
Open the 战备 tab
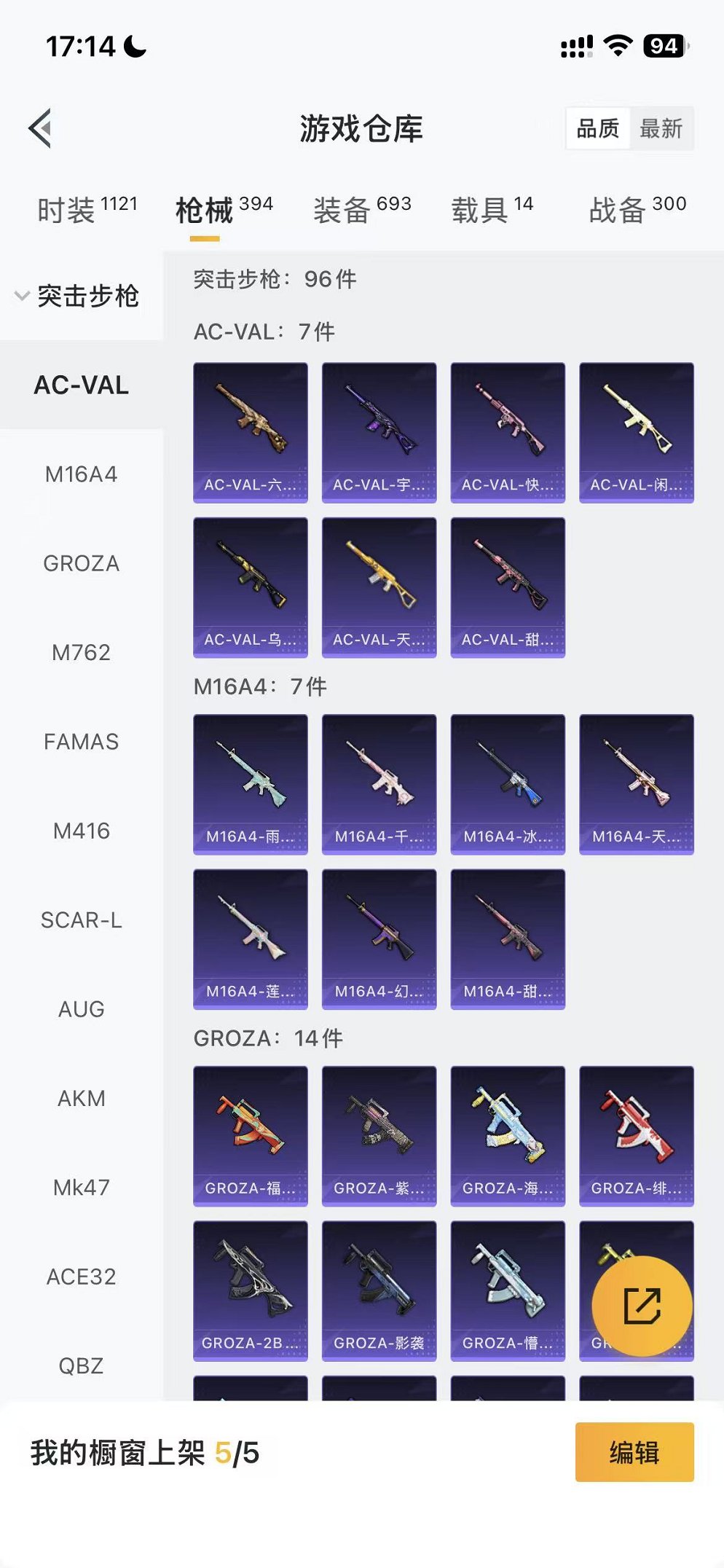[637, 210]
